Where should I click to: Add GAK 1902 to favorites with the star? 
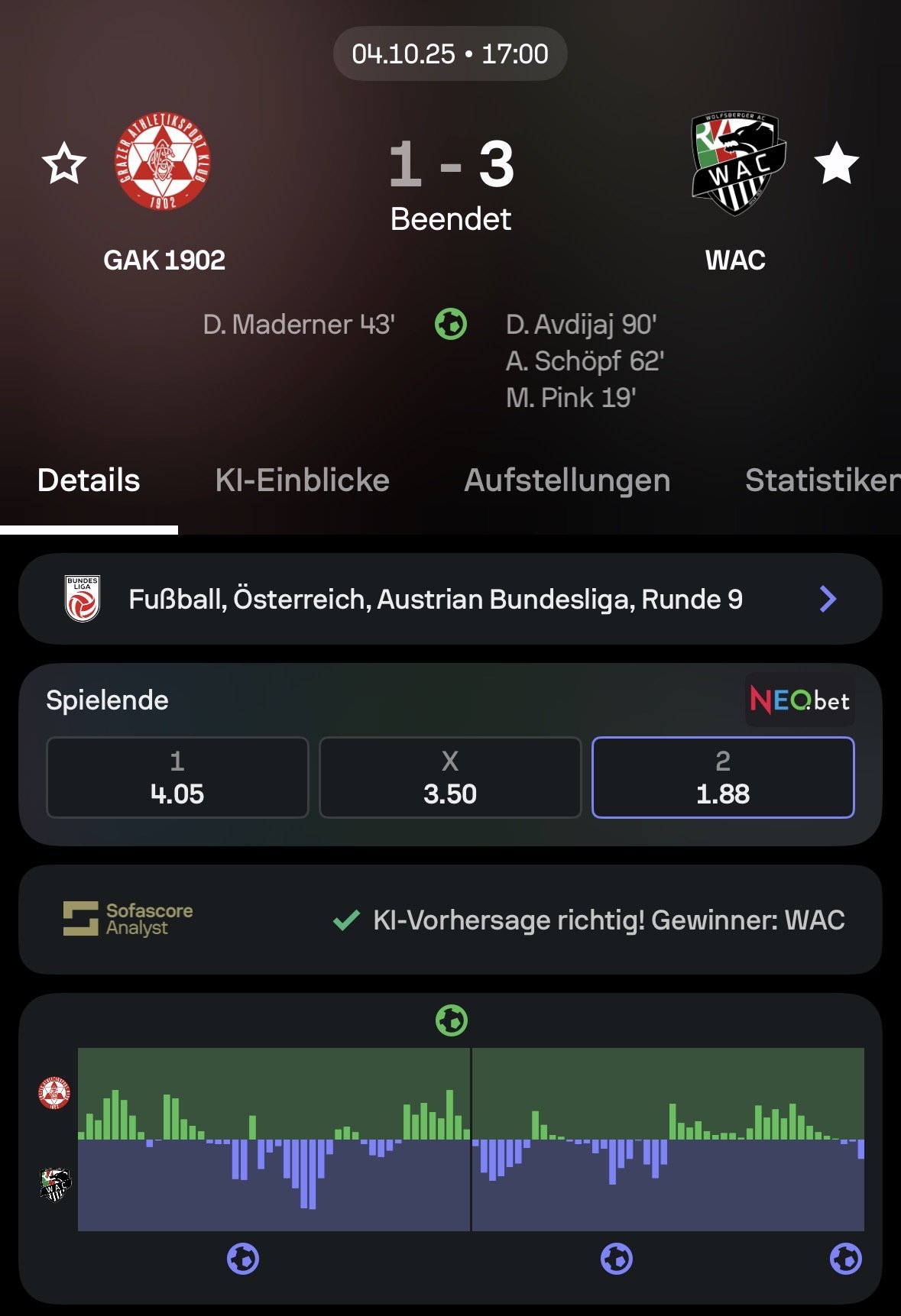[64, 163]
